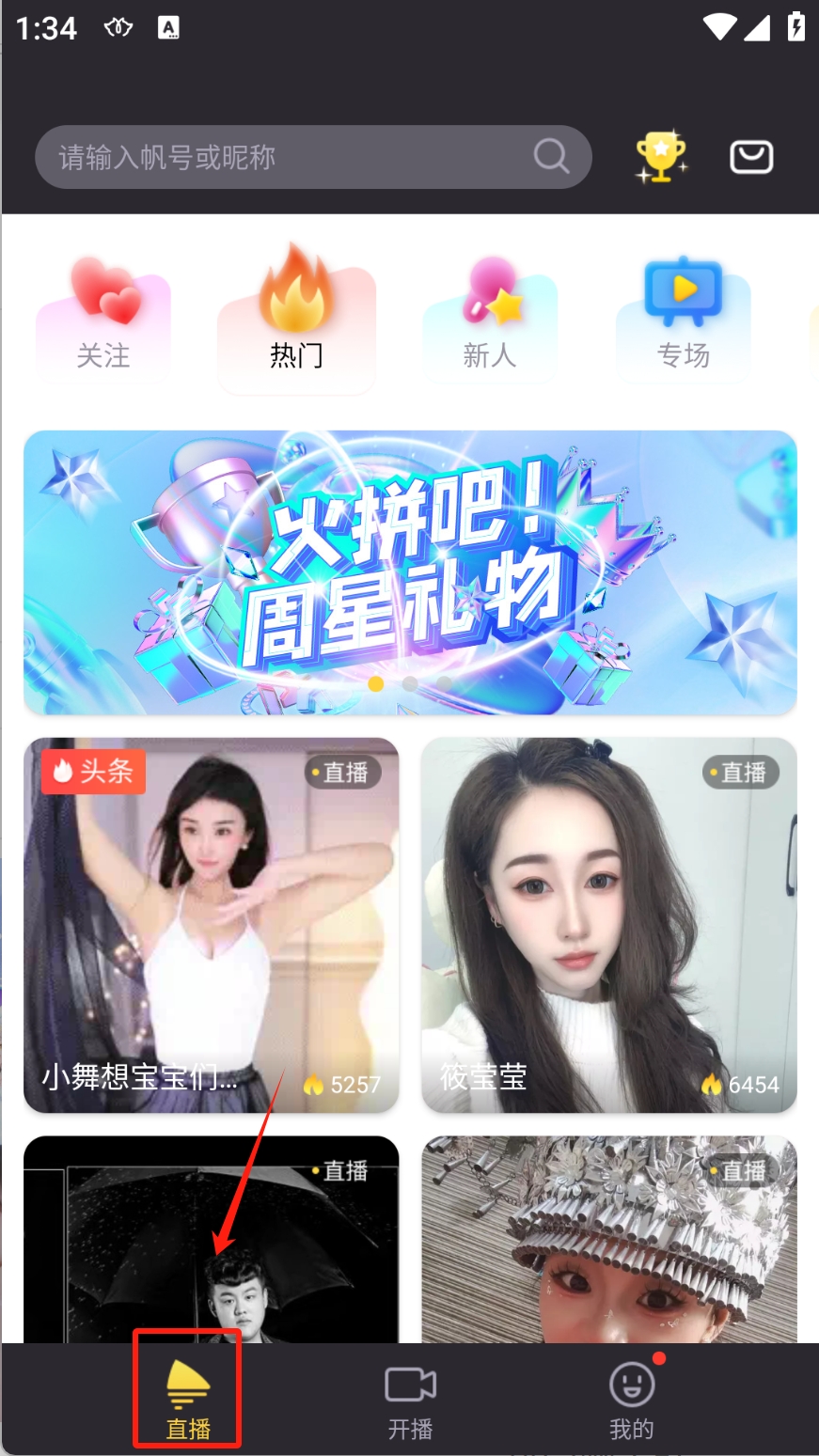Viewport: 819px width, 1456px height.
Task: Go to the 我的 profile tab
Action: pyautogui.click(x=632, y=1400)
